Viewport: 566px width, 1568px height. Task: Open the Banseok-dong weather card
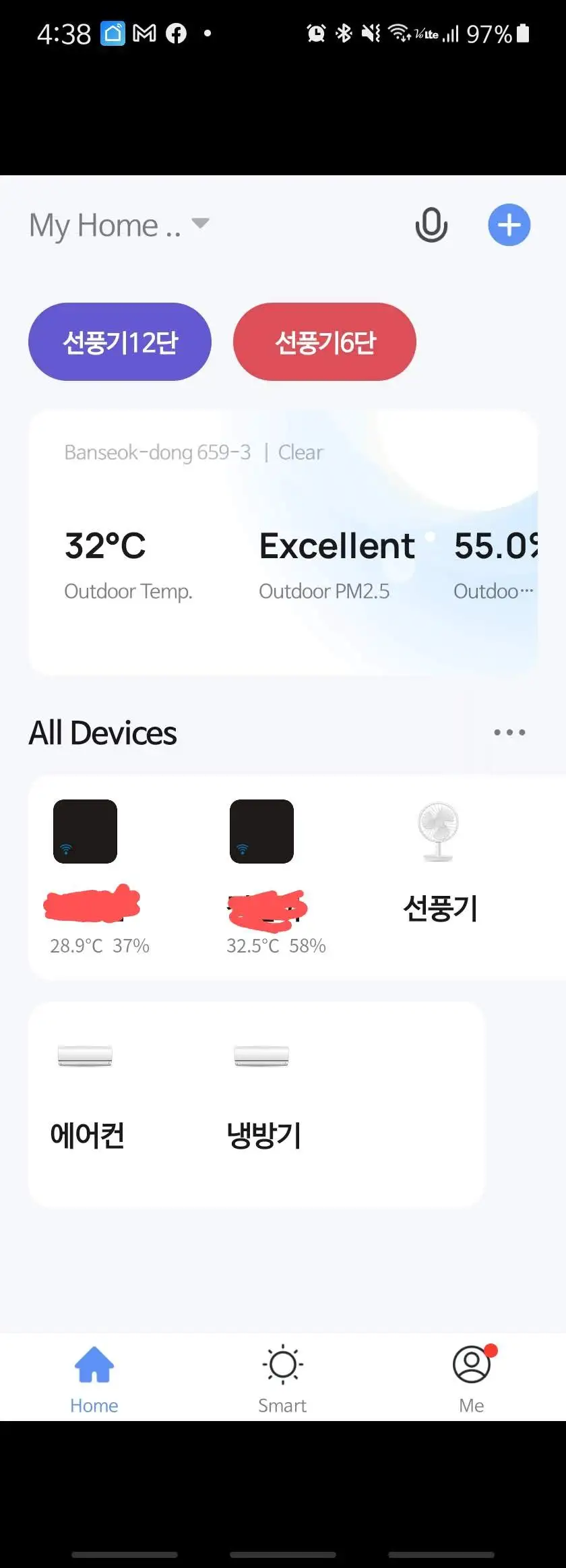coord(283,543)
